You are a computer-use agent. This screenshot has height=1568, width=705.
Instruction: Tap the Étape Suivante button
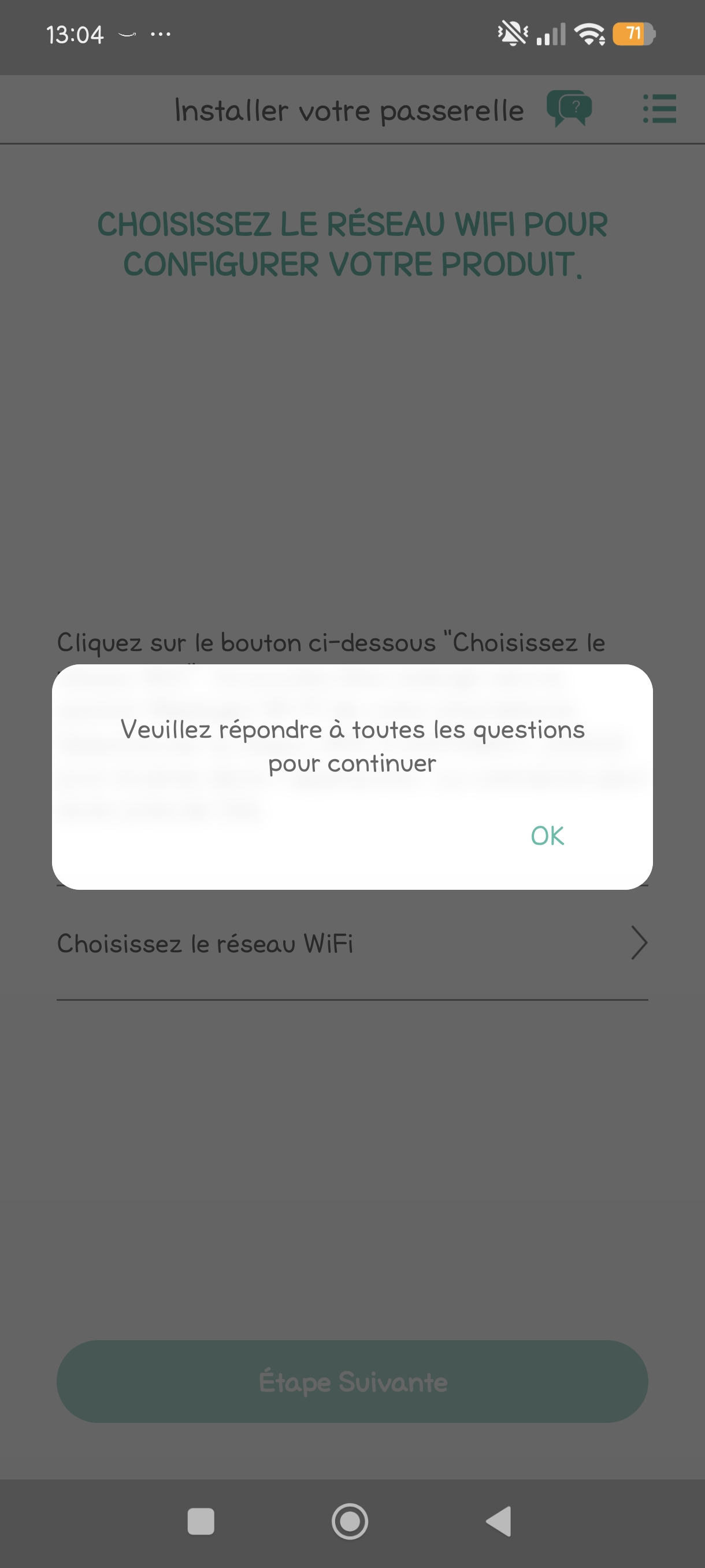pos(351,1381)
